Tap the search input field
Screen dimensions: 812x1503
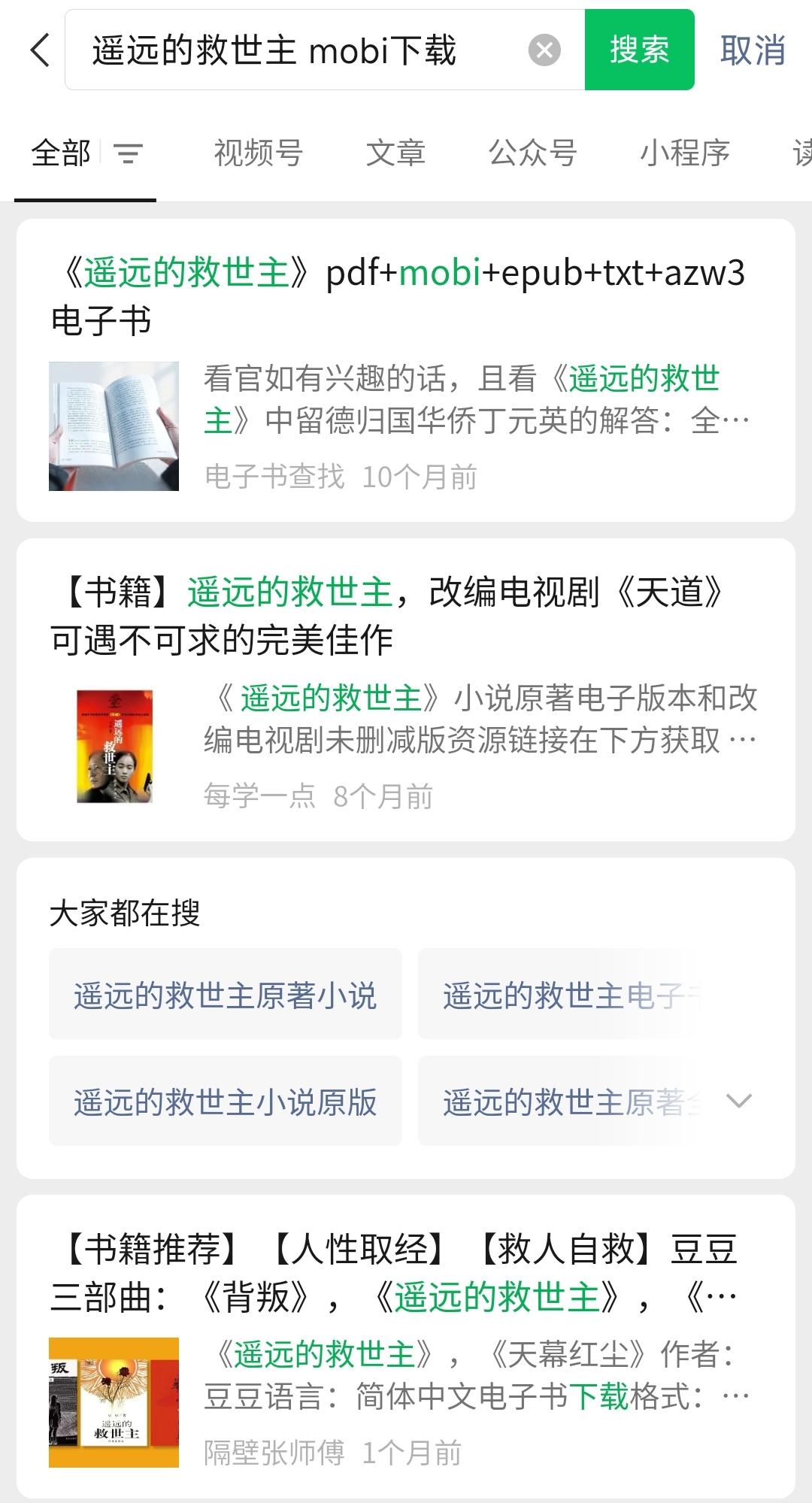tap(301, 51)
